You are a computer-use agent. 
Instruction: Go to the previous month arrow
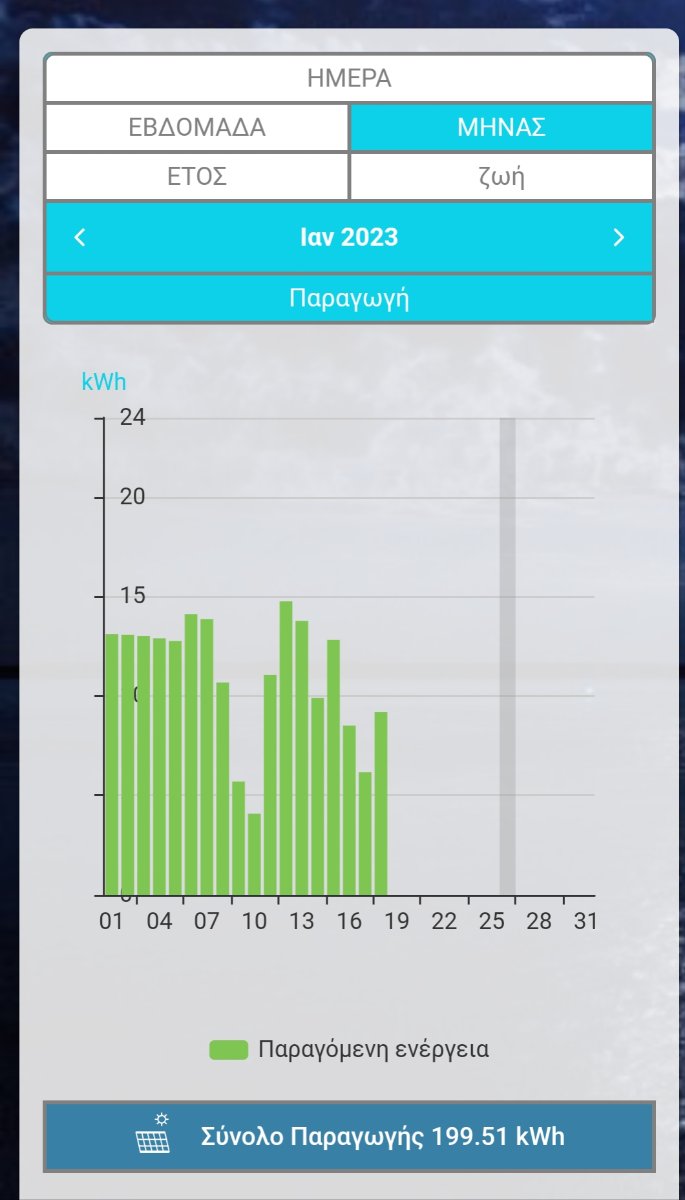click(x=81, y=237)
